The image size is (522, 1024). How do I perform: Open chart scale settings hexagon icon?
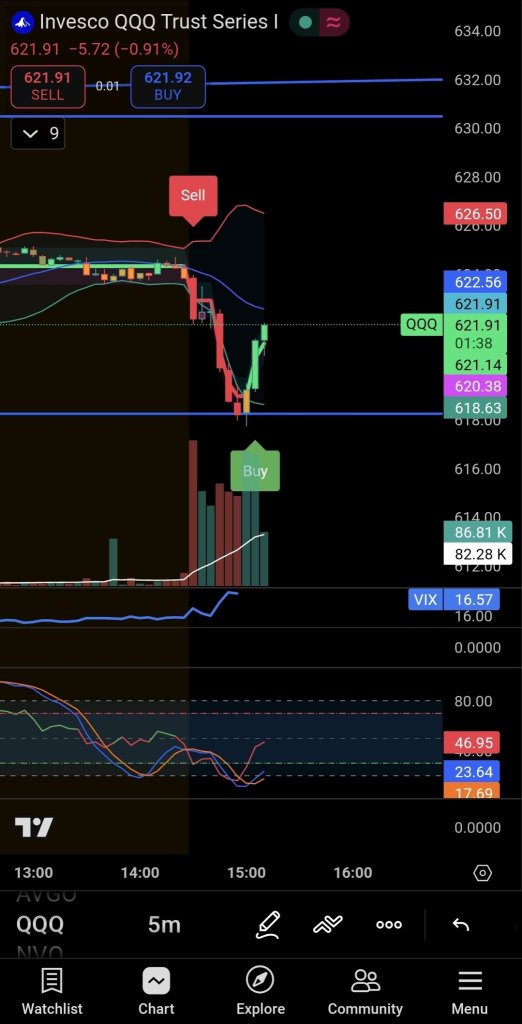(482, 872)
